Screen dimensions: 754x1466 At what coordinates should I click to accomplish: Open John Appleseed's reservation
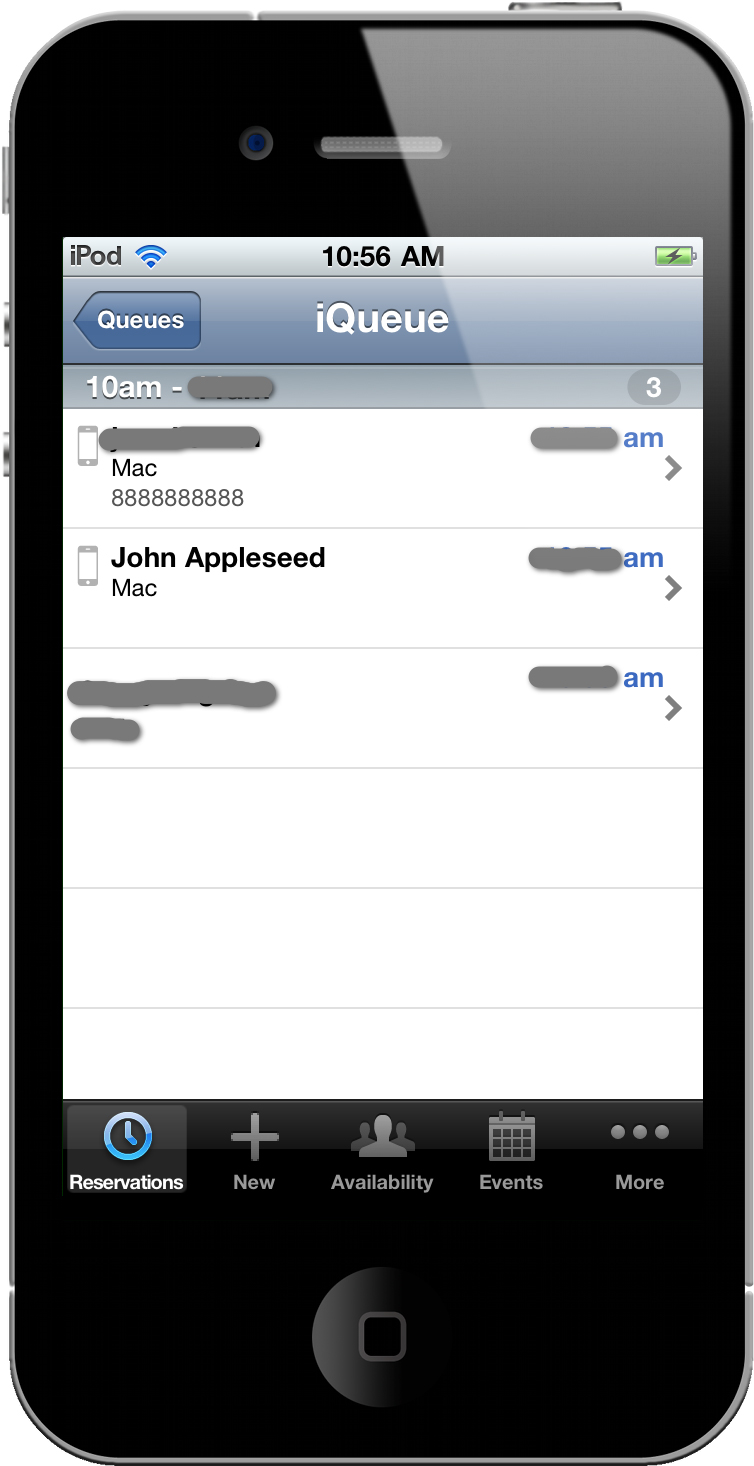383,588
